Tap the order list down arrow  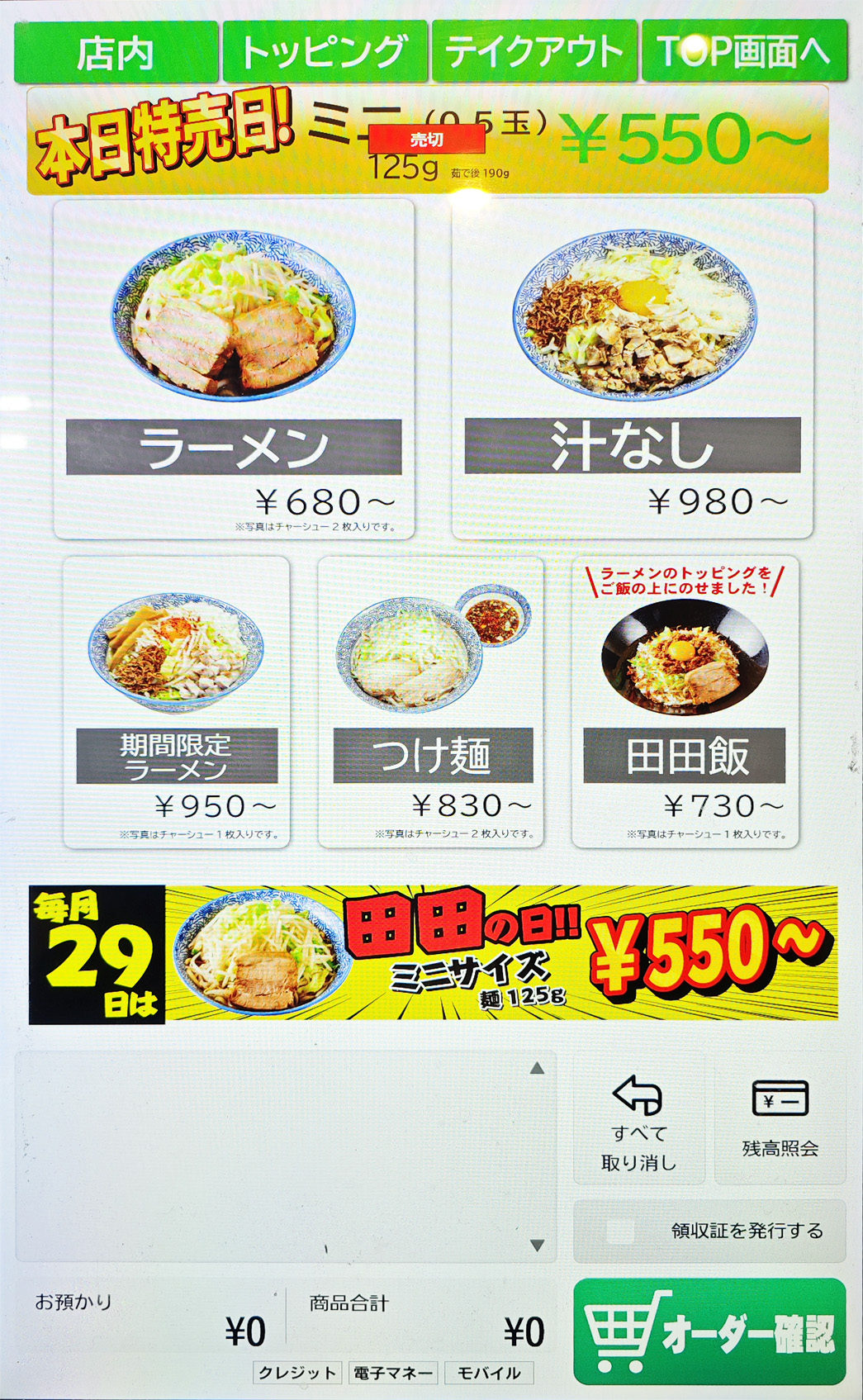click(537, 1245)
